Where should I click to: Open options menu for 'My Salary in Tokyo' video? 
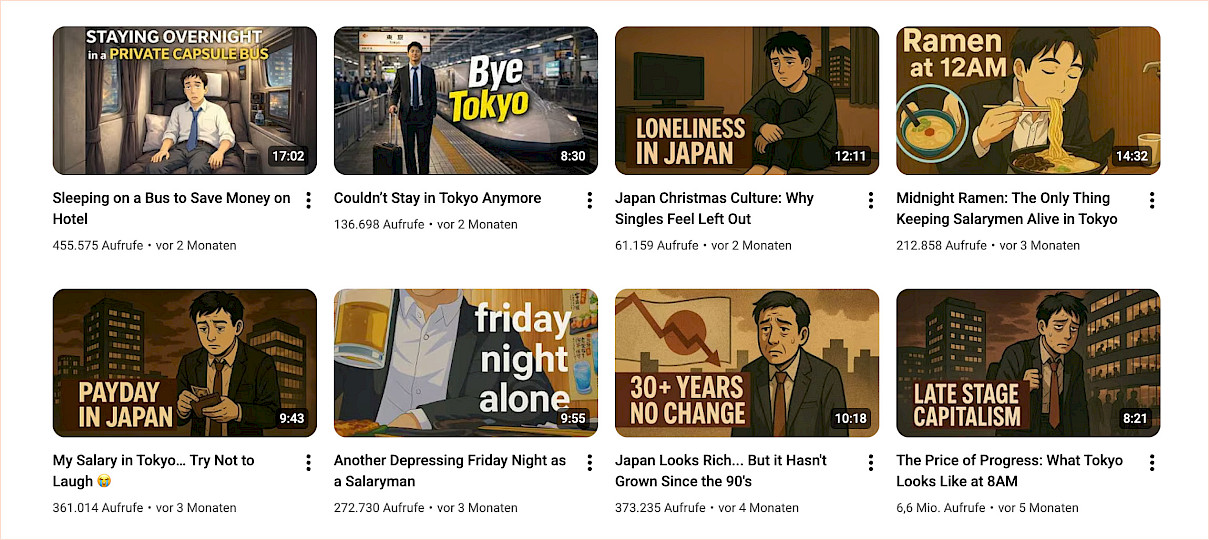click(x=308, y=462)
